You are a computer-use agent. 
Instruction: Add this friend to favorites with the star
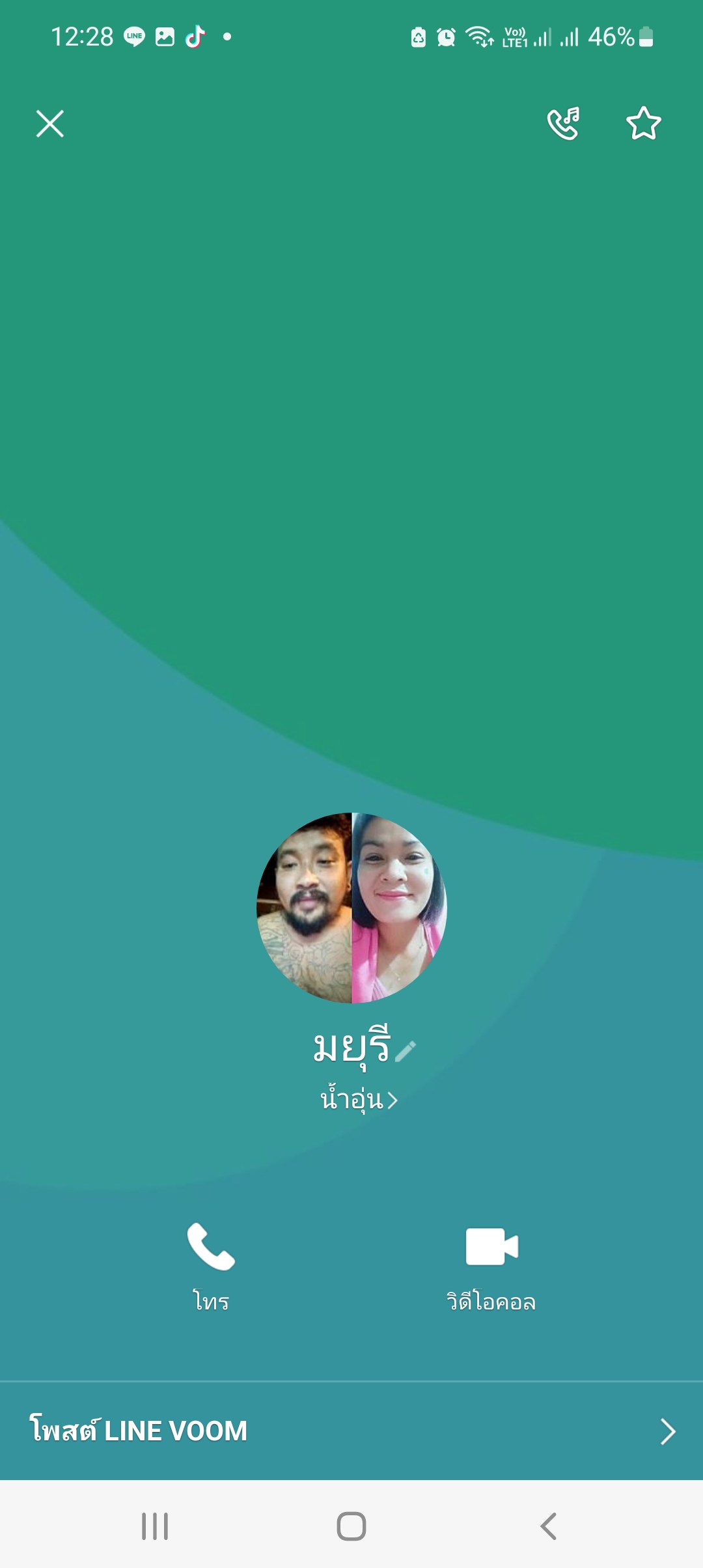pyautogui.click(x=643, y=124)
